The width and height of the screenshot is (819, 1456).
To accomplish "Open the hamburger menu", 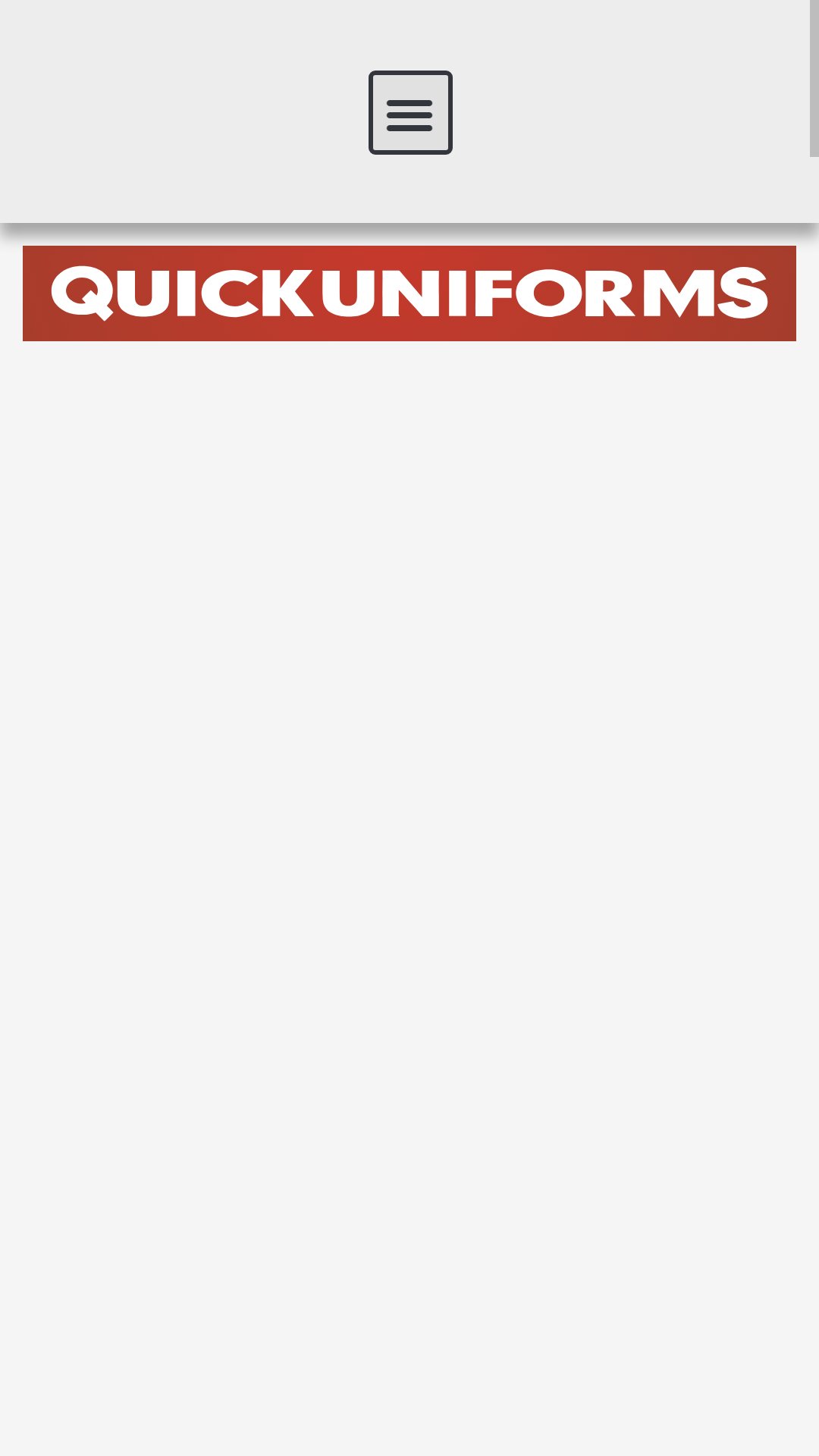I will pos(410,112).
